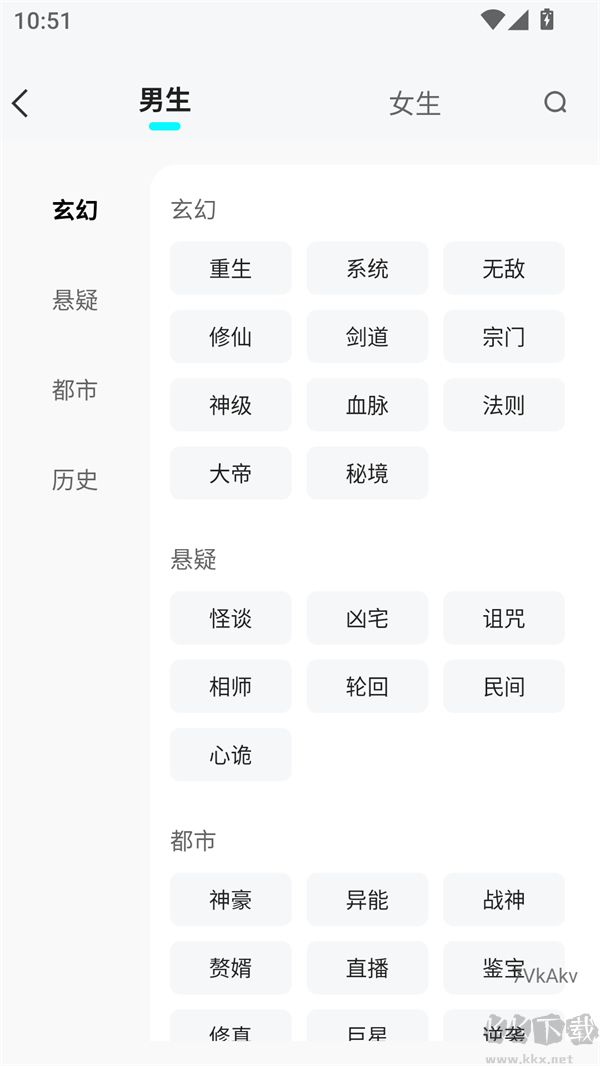Open the 血脉 tag
Screen dimensions: 600x1066
(x=367, y=405)
